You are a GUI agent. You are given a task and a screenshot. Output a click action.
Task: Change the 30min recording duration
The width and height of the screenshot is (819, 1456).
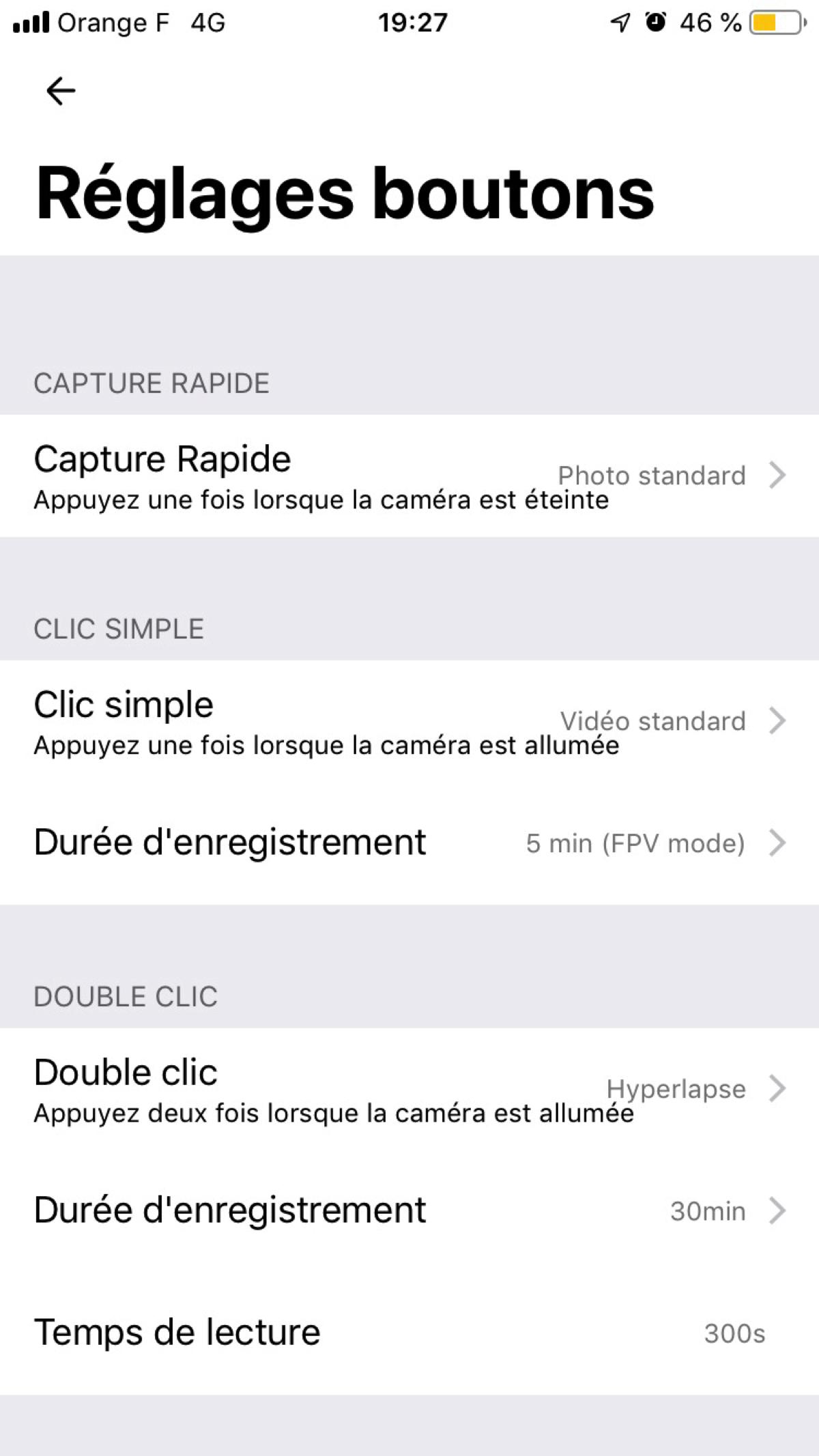pos(409,1211)
